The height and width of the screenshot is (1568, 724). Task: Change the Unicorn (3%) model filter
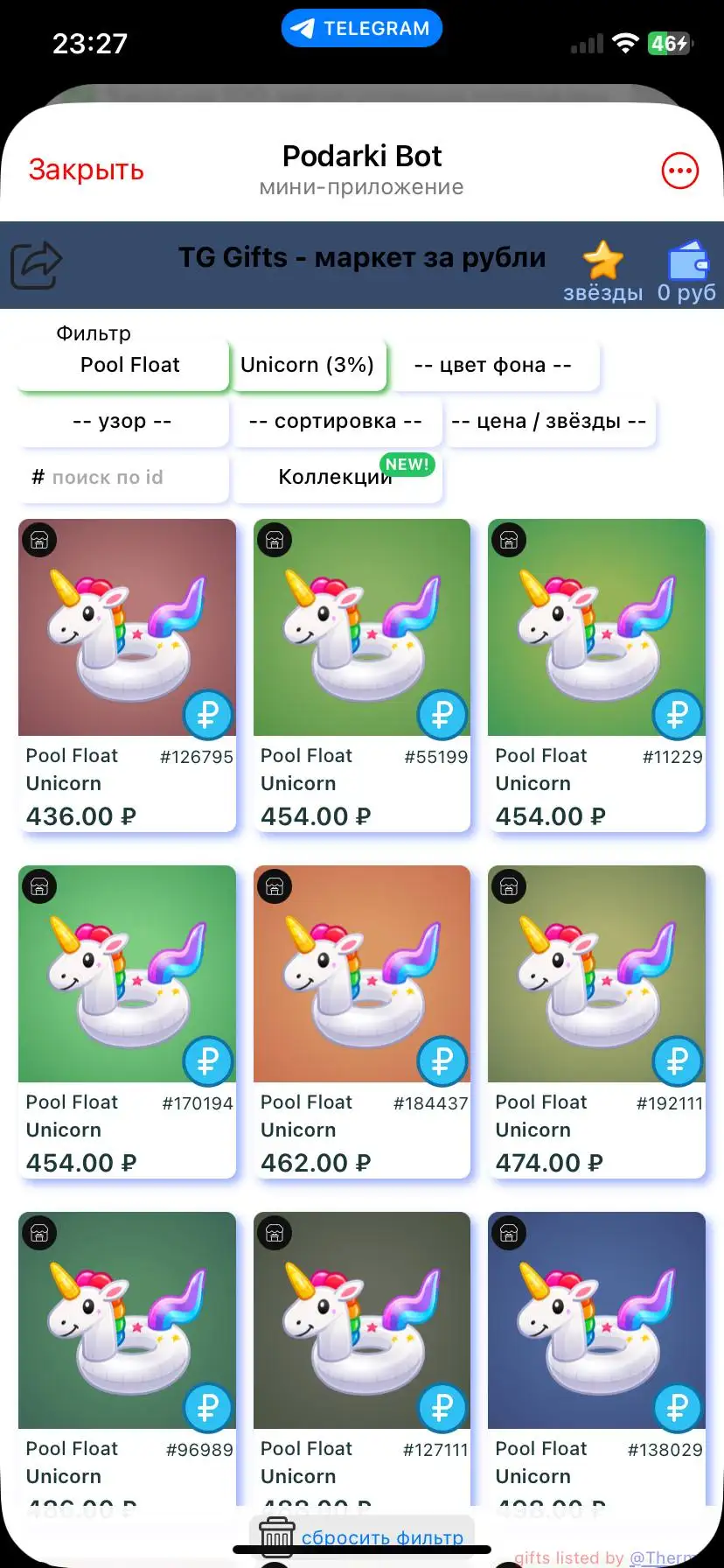pyautogui.click(x=308, y=365)
